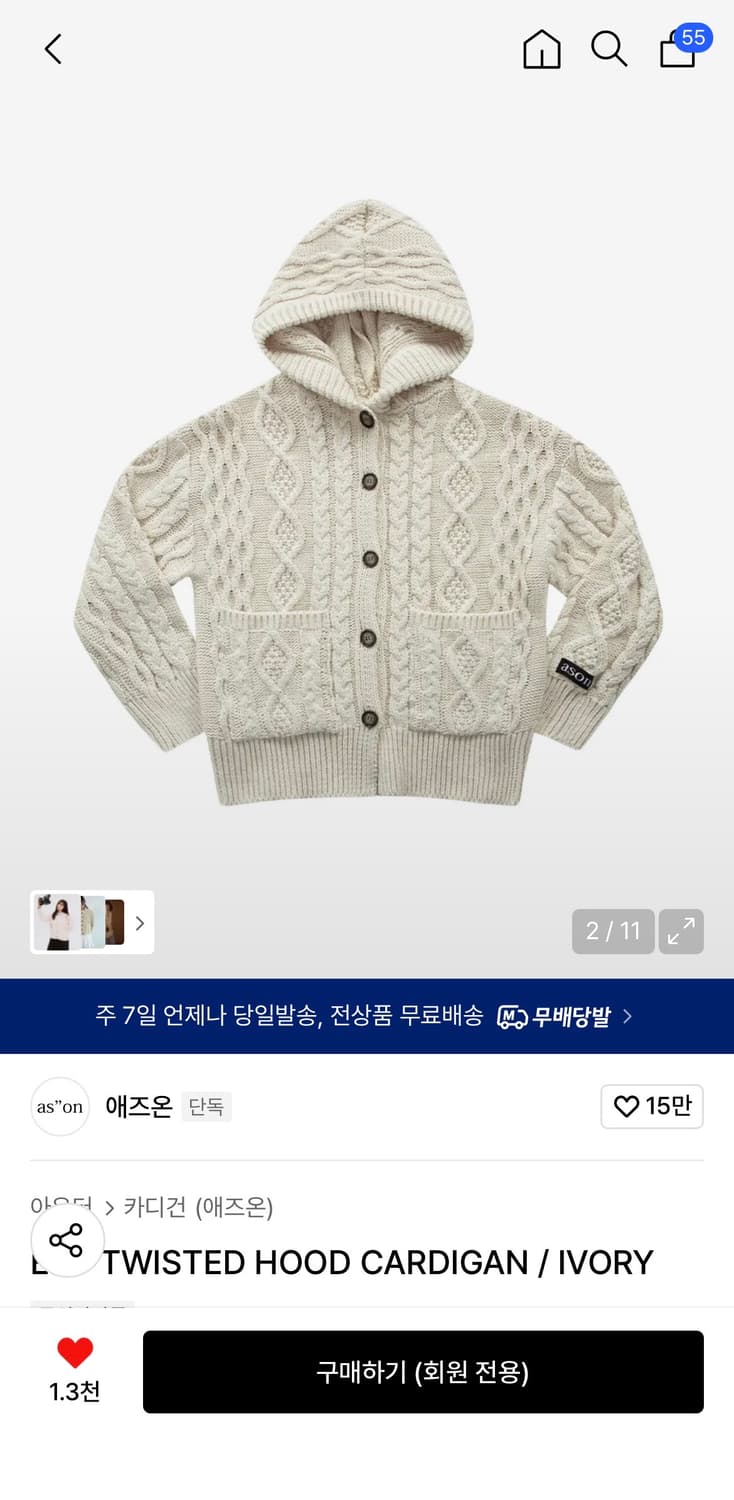
Task: Tap the delivery truck icon in shipping banner
Action: 513,1016
